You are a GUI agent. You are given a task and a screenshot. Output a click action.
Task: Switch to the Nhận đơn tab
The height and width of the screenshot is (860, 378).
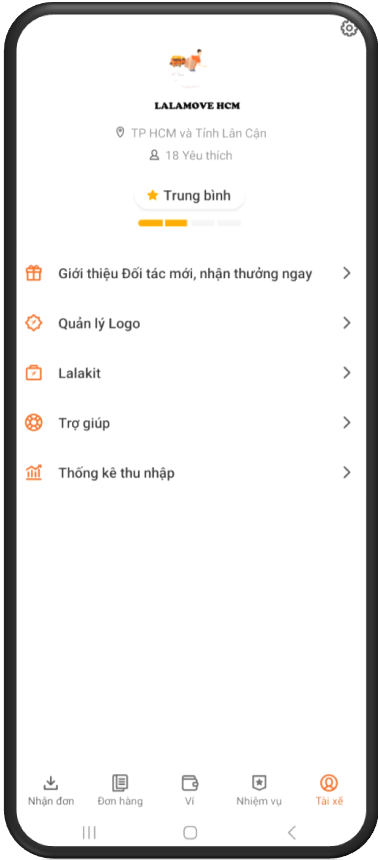[x=51, y=790]
